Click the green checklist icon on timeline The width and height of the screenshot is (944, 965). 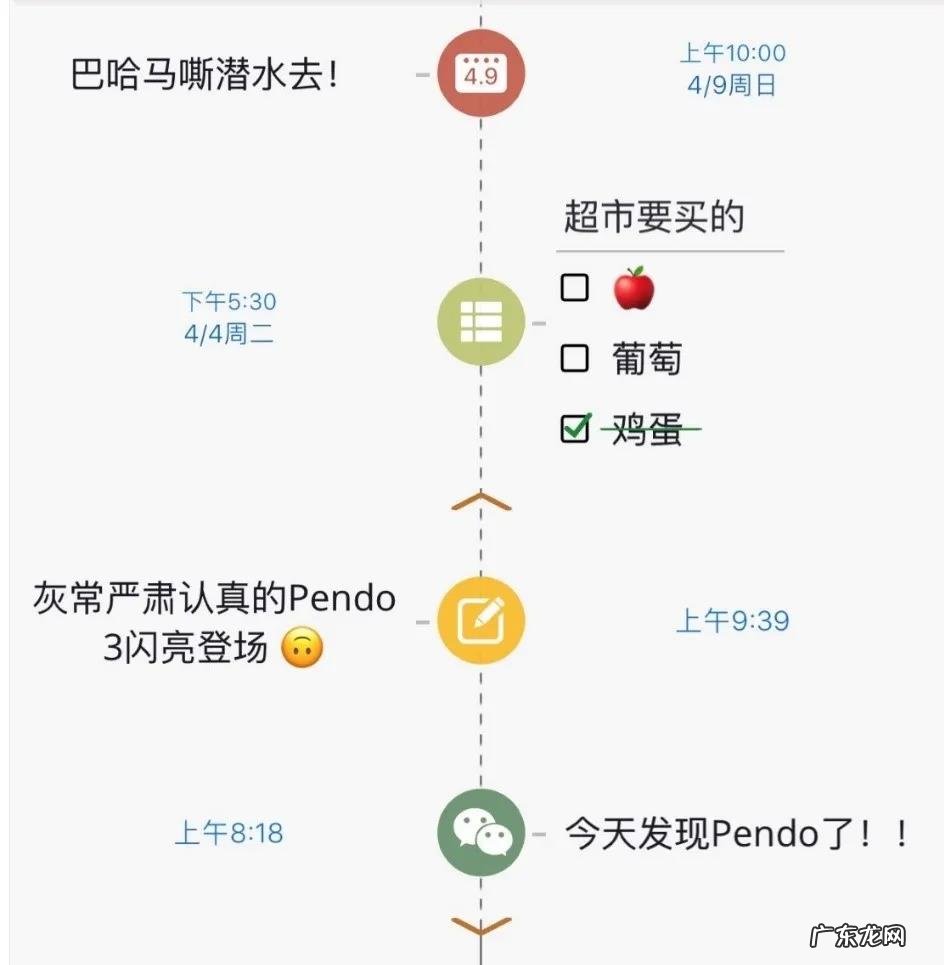[480, 322]
